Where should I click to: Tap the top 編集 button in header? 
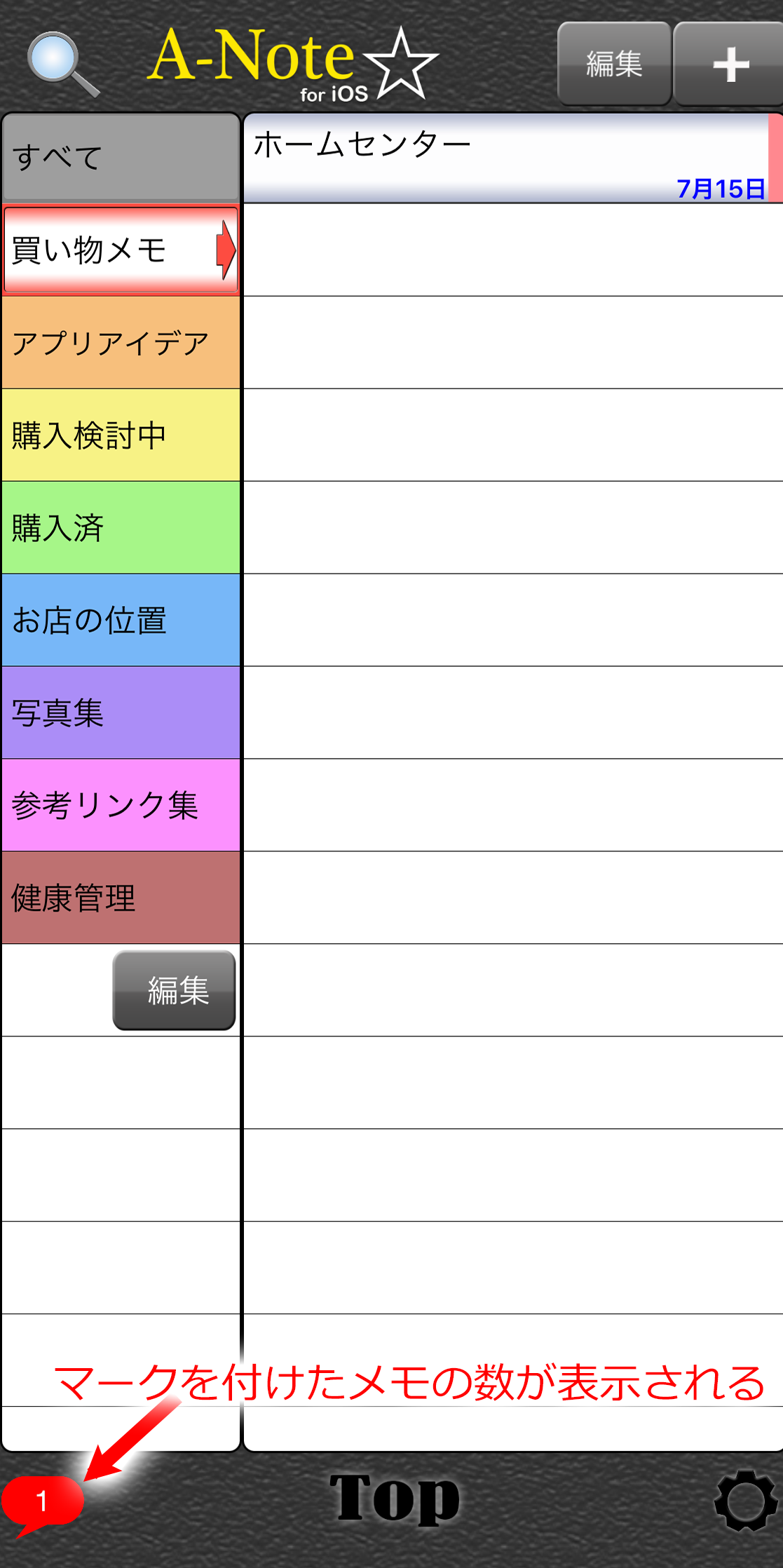click(614, 64)
